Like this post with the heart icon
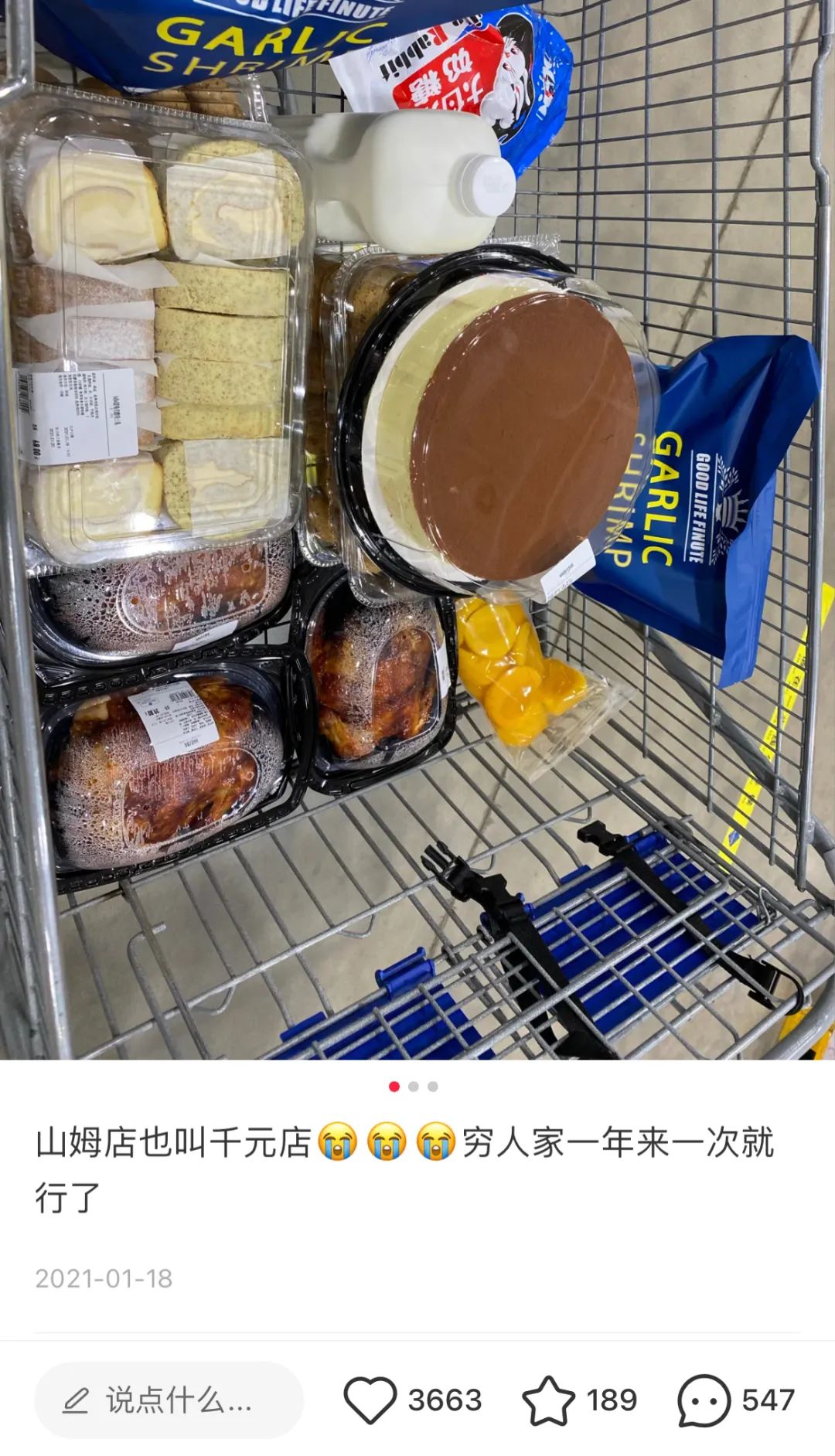Screen dimensions: 835x1456 click(x=370, y=1400)
